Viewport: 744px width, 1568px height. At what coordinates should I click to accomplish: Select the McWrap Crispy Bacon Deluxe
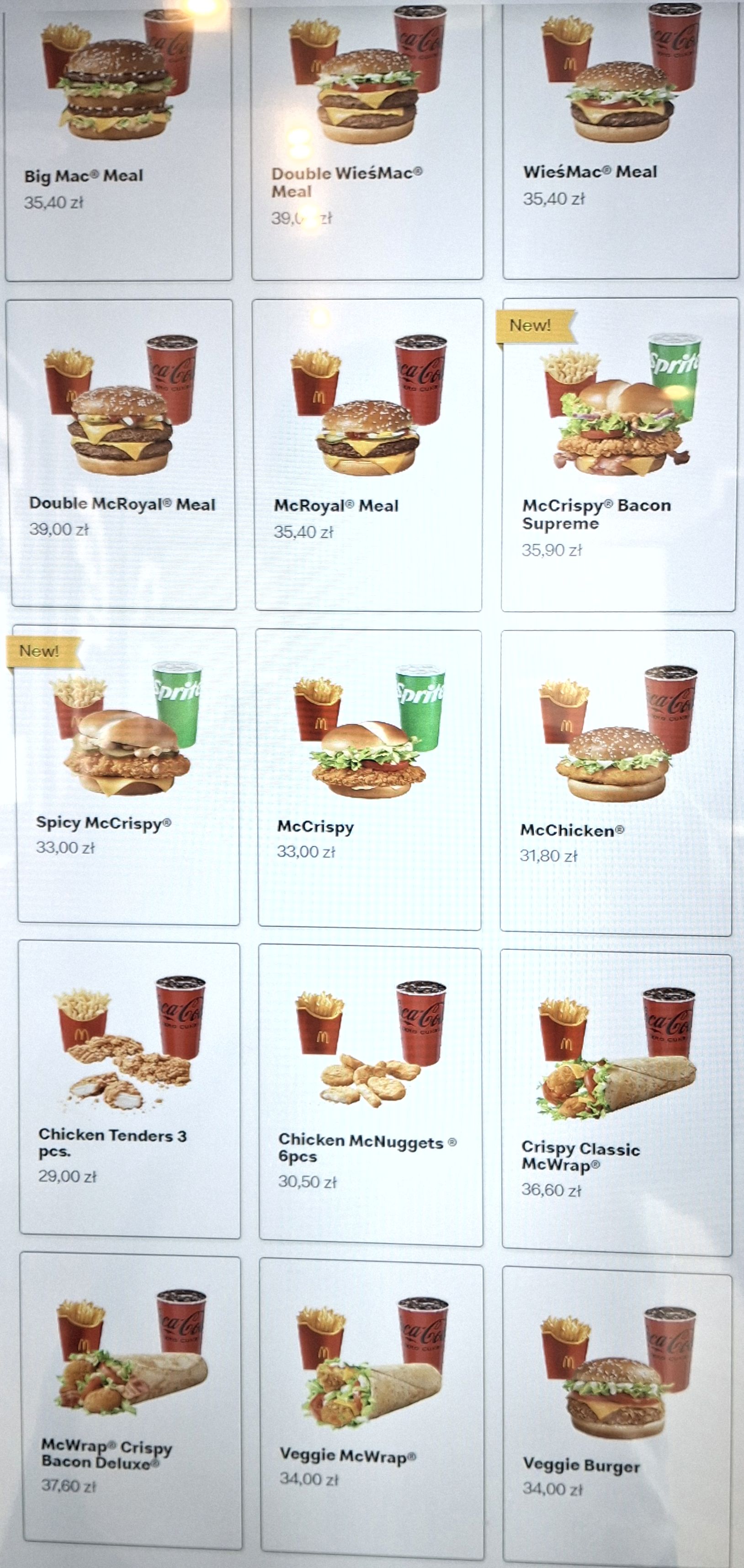(x=132, y=1400)
